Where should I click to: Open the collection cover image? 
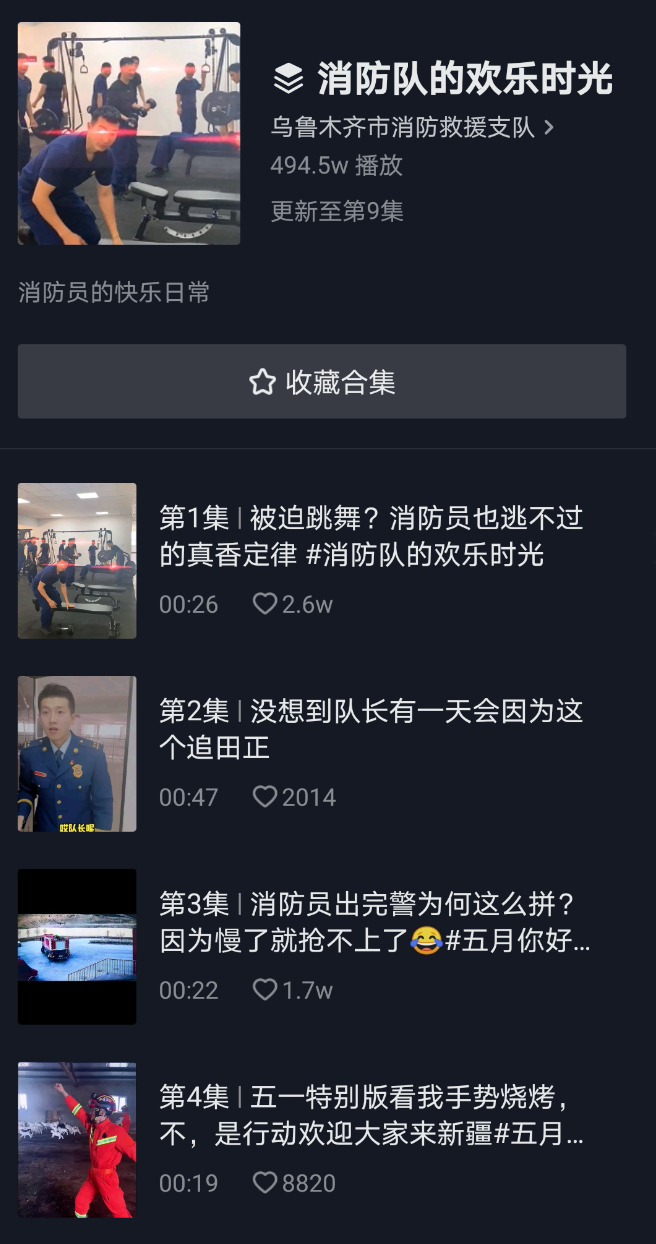129,133
